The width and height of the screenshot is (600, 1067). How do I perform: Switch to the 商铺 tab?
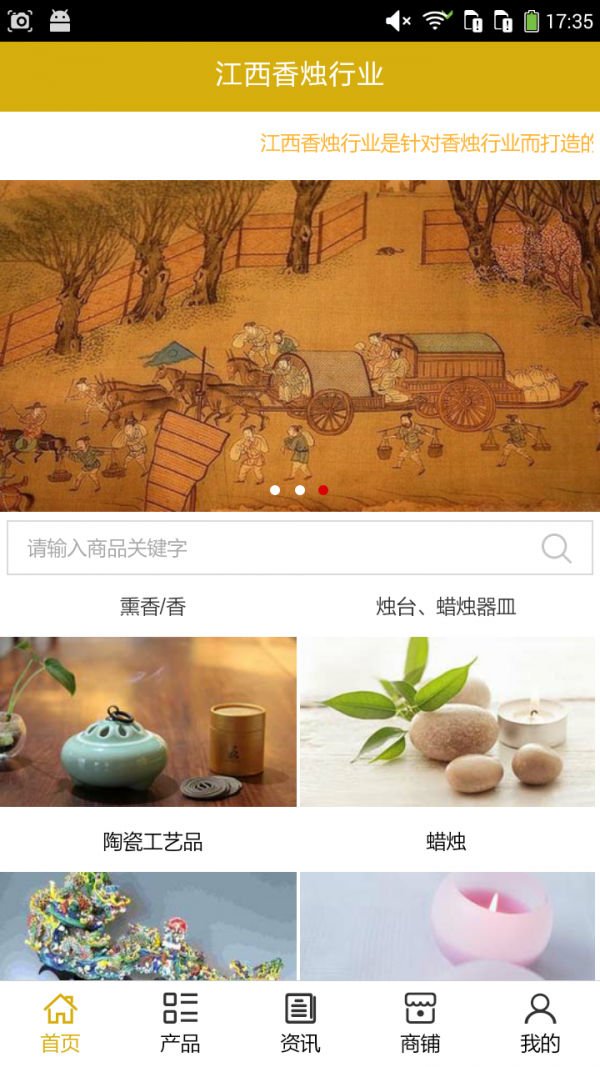coord(420,1023)
